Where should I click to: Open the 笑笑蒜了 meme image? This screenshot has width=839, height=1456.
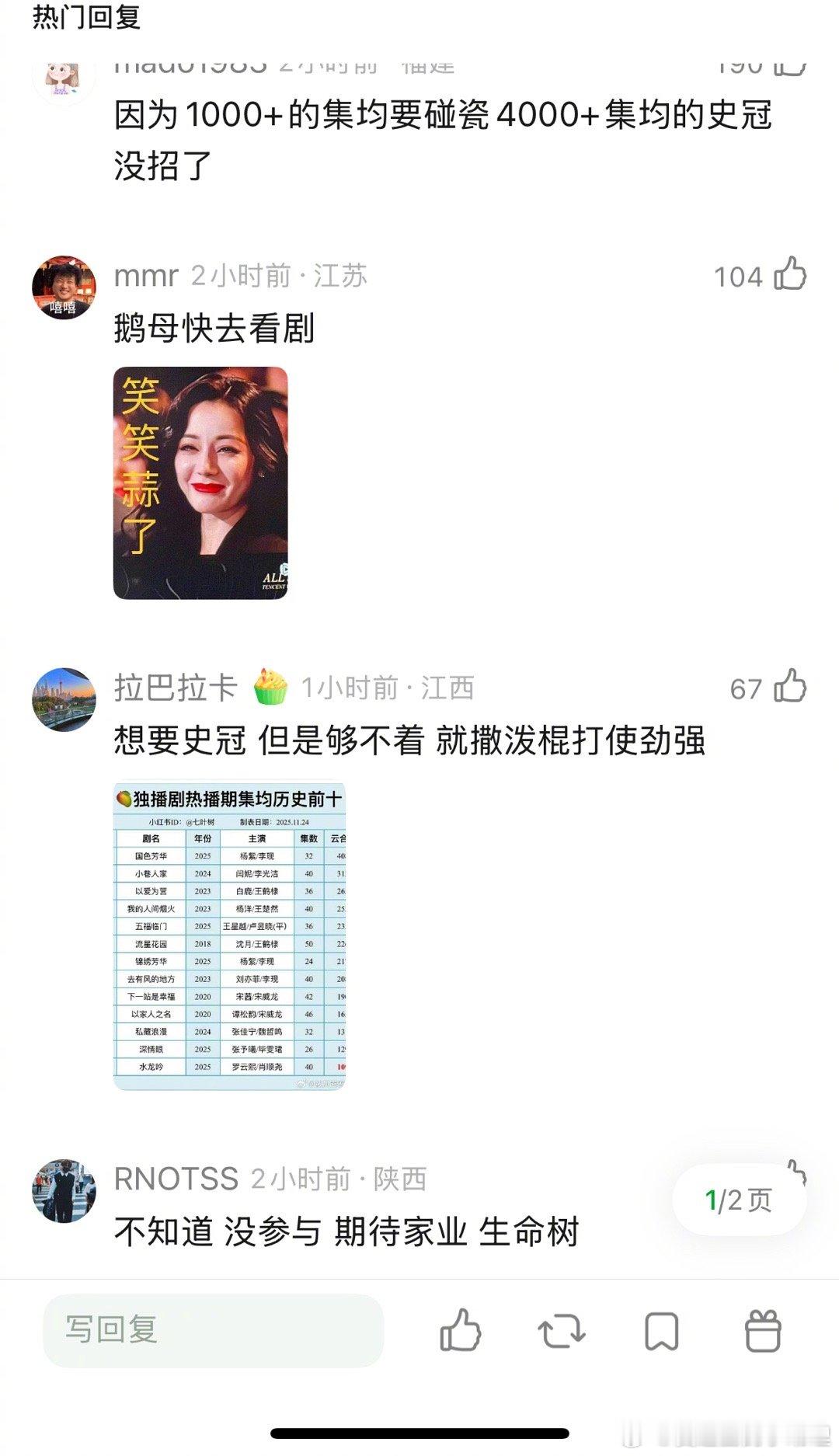204,484
